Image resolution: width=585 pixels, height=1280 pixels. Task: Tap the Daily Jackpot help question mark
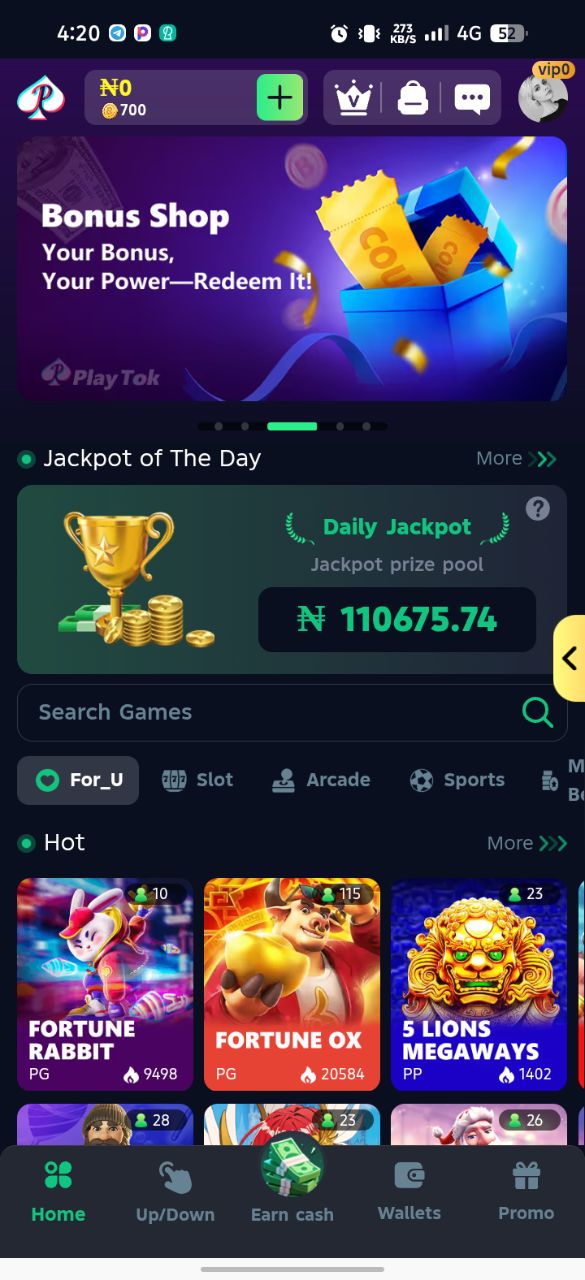538,509
